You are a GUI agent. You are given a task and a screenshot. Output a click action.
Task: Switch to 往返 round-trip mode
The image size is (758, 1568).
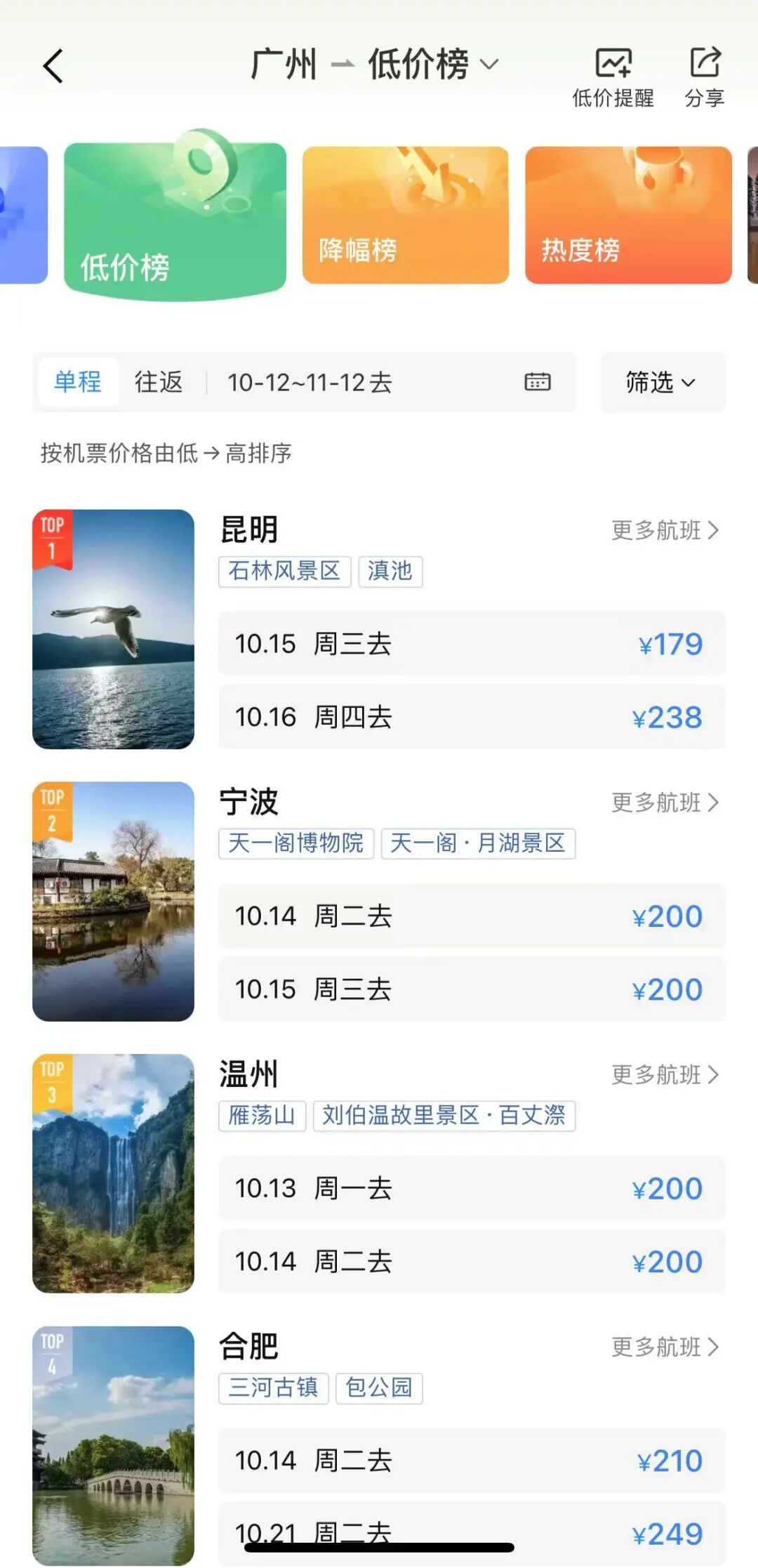pos(157,382)
